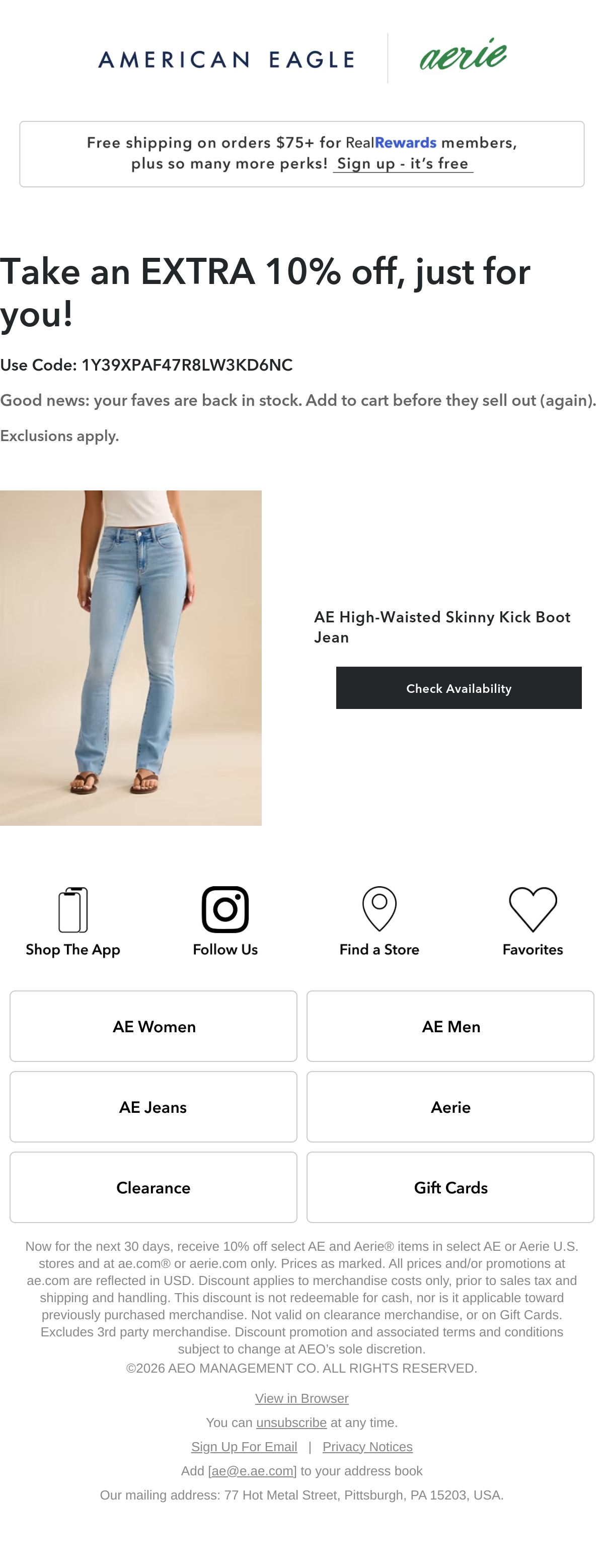Tap the unsubscribe link
The width and height of the screenshot is (604, 1568).
(x=291, y=1422)
